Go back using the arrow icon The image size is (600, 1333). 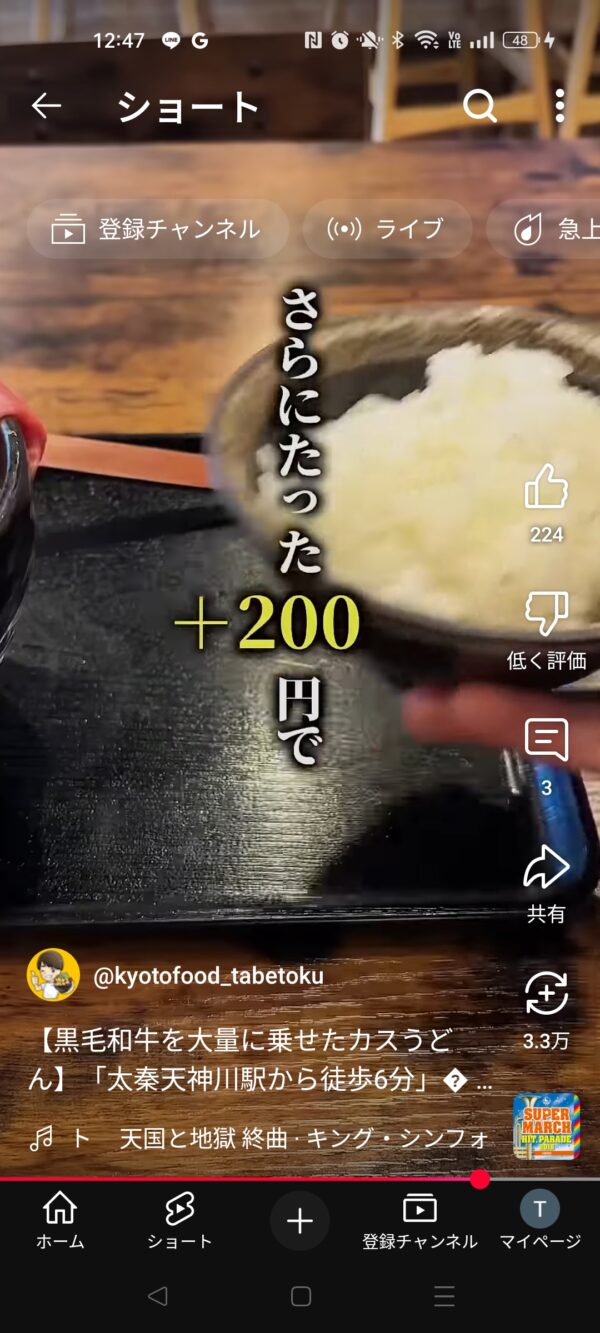click(46, 106)
